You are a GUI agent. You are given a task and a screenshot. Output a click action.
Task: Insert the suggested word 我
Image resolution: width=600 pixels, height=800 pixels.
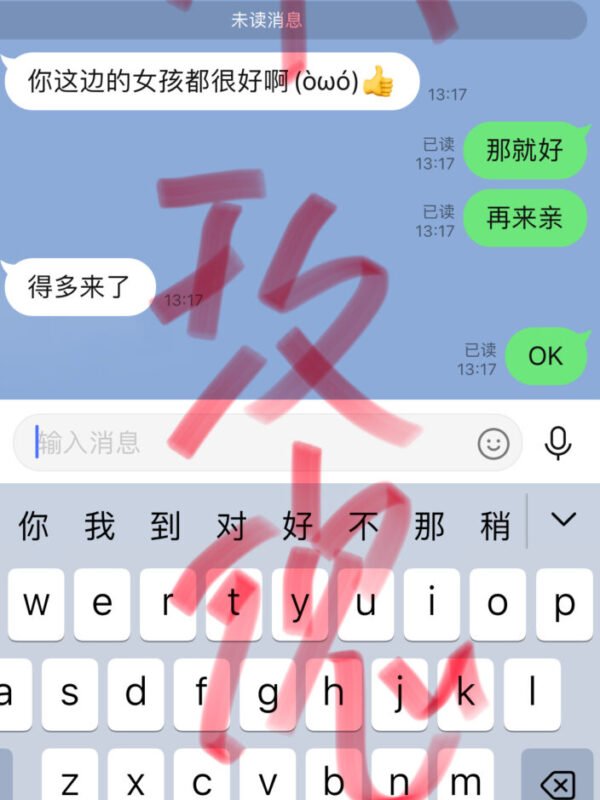(x=99, y=525)
